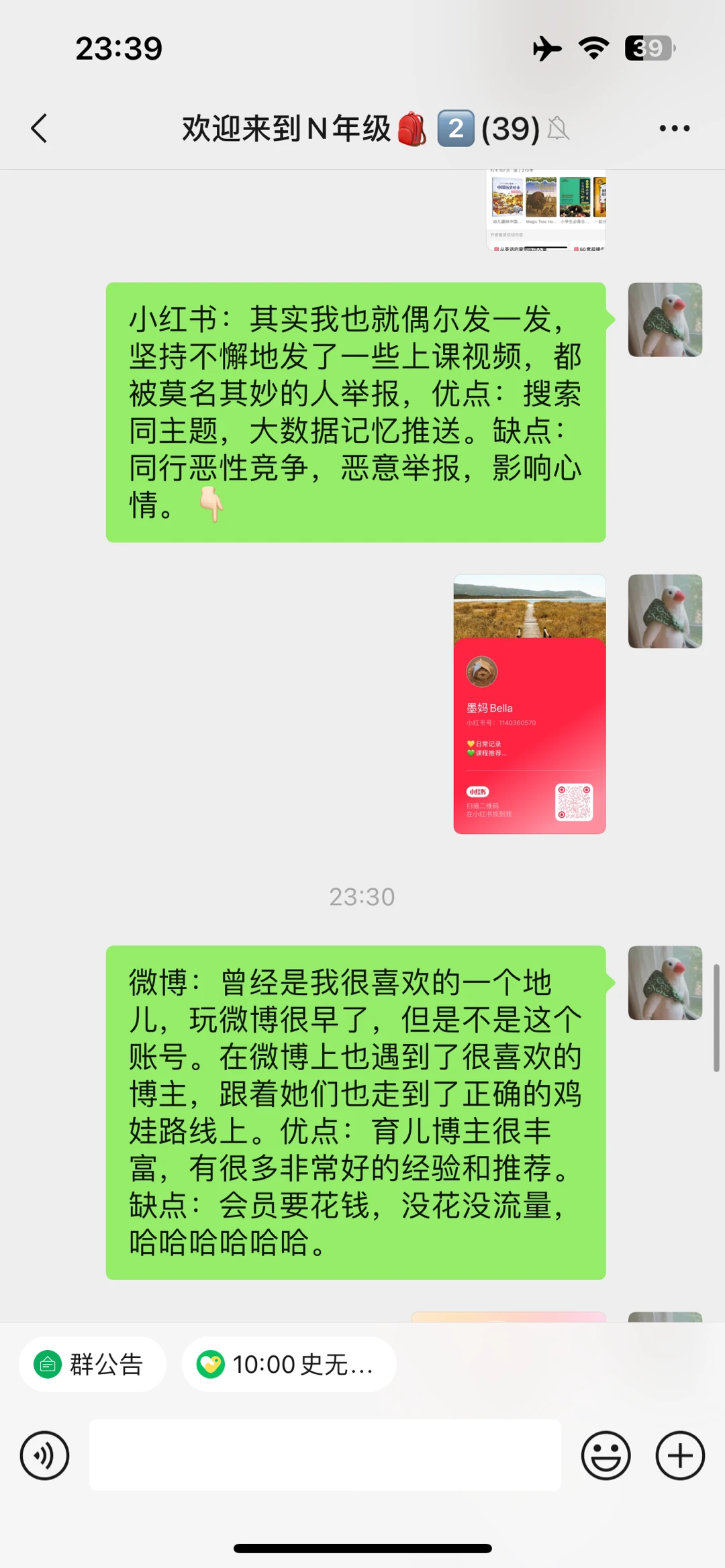Open the plus attachment menu
This screenshot has width=725, height=1568.
[680, 1455]
